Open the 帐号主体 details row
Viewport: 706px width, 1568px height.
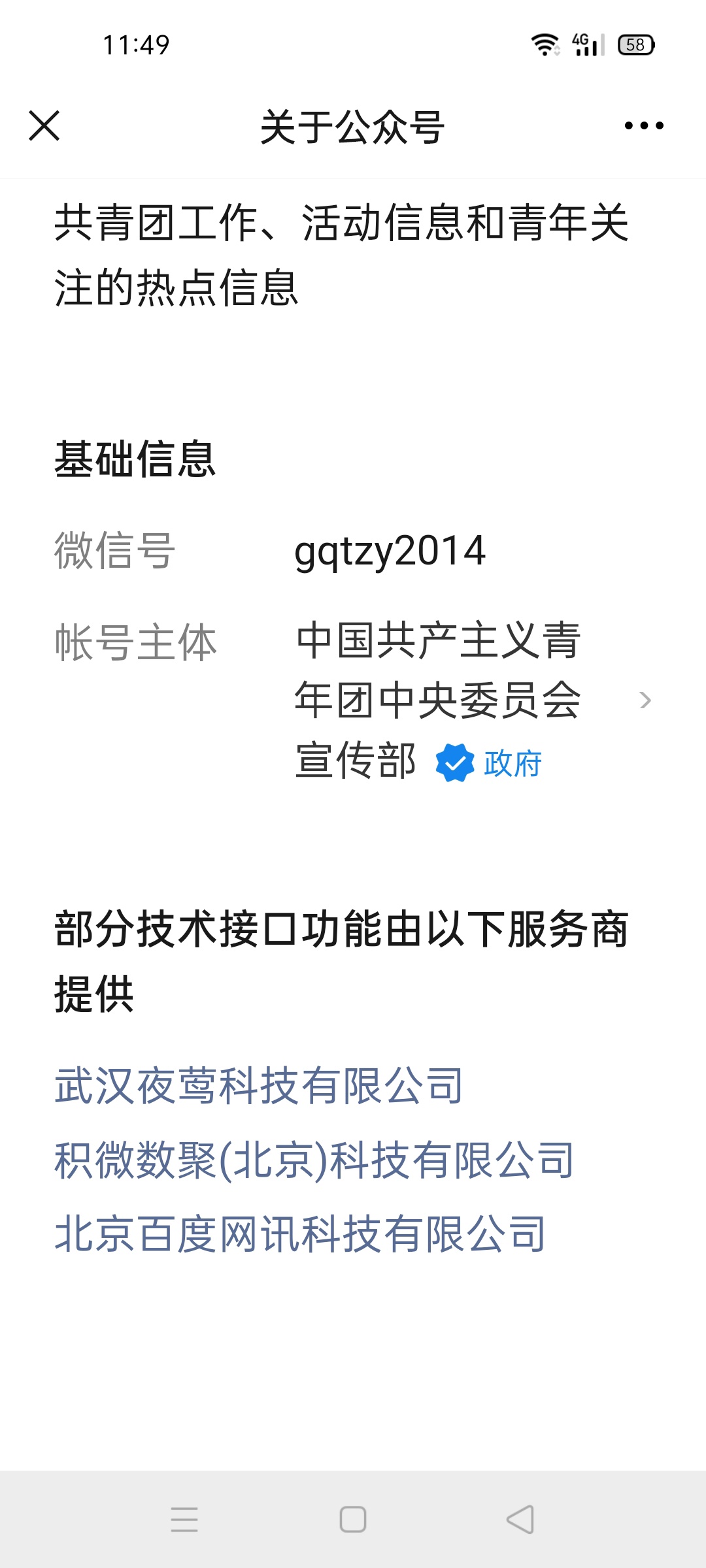tap(353, 700)
